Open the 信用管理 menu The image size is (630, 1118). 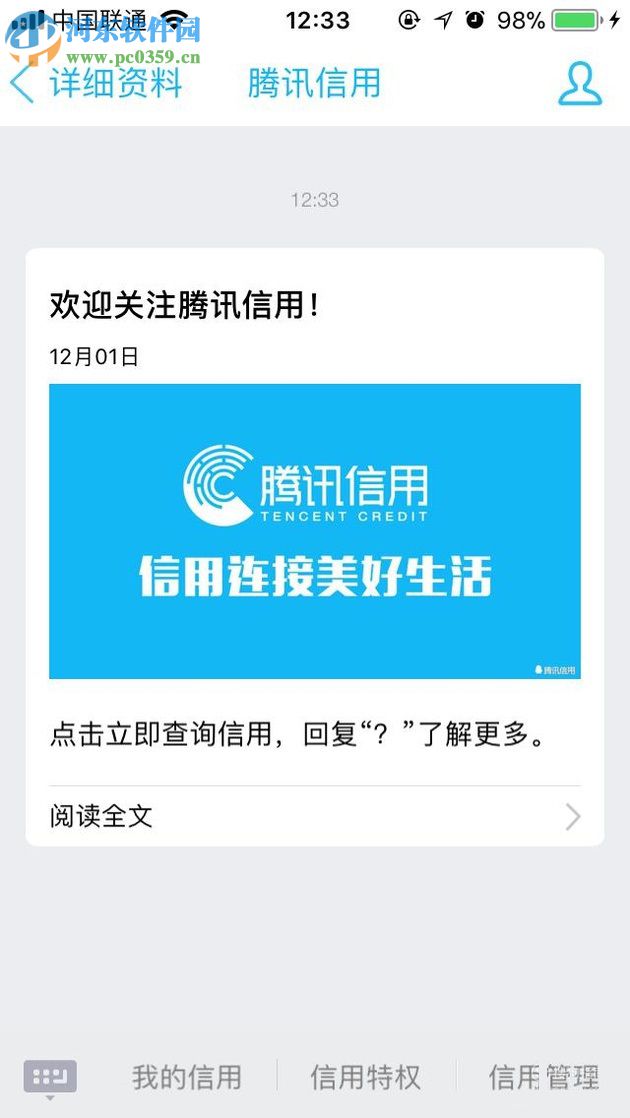coord(543,1077)
